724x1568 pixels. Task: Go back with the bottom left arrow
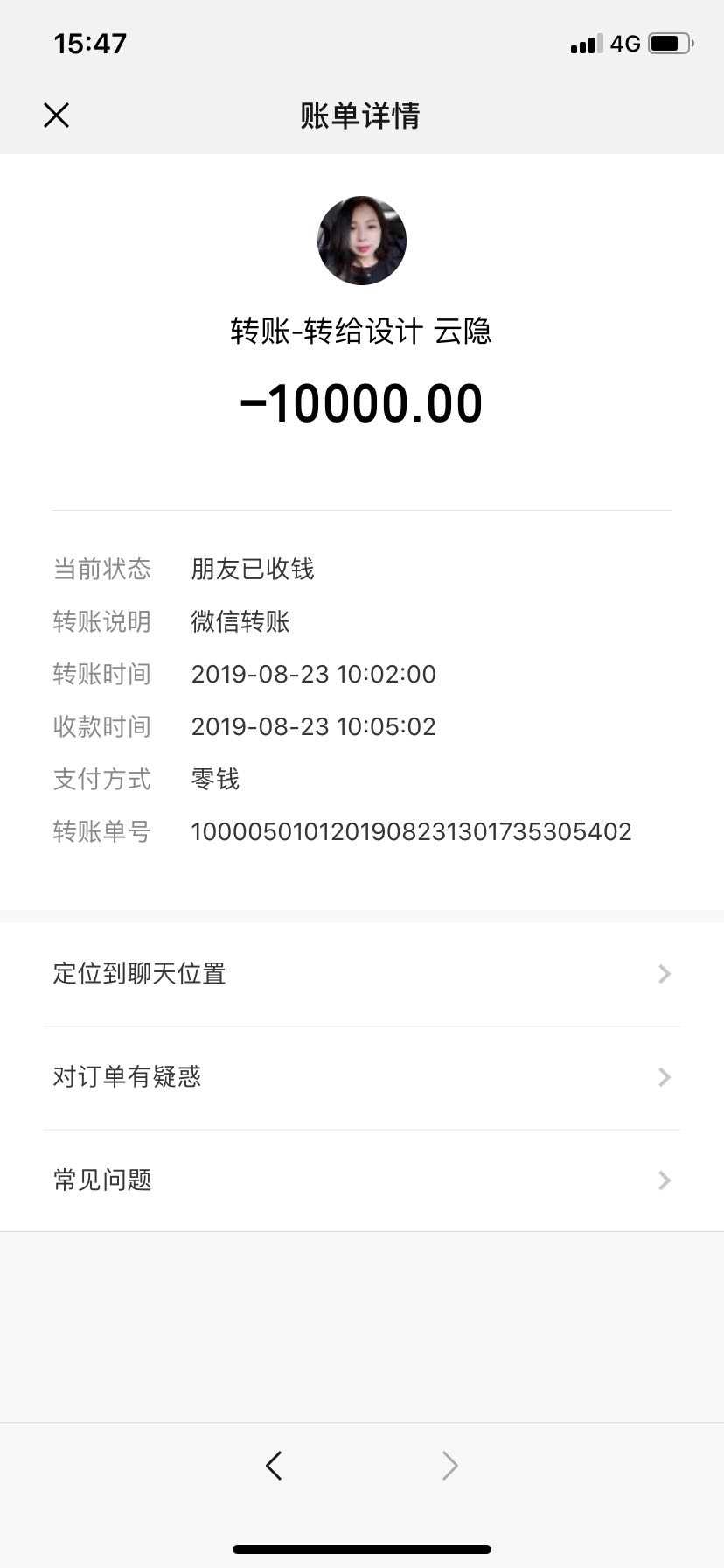(x=274, y=1465)
